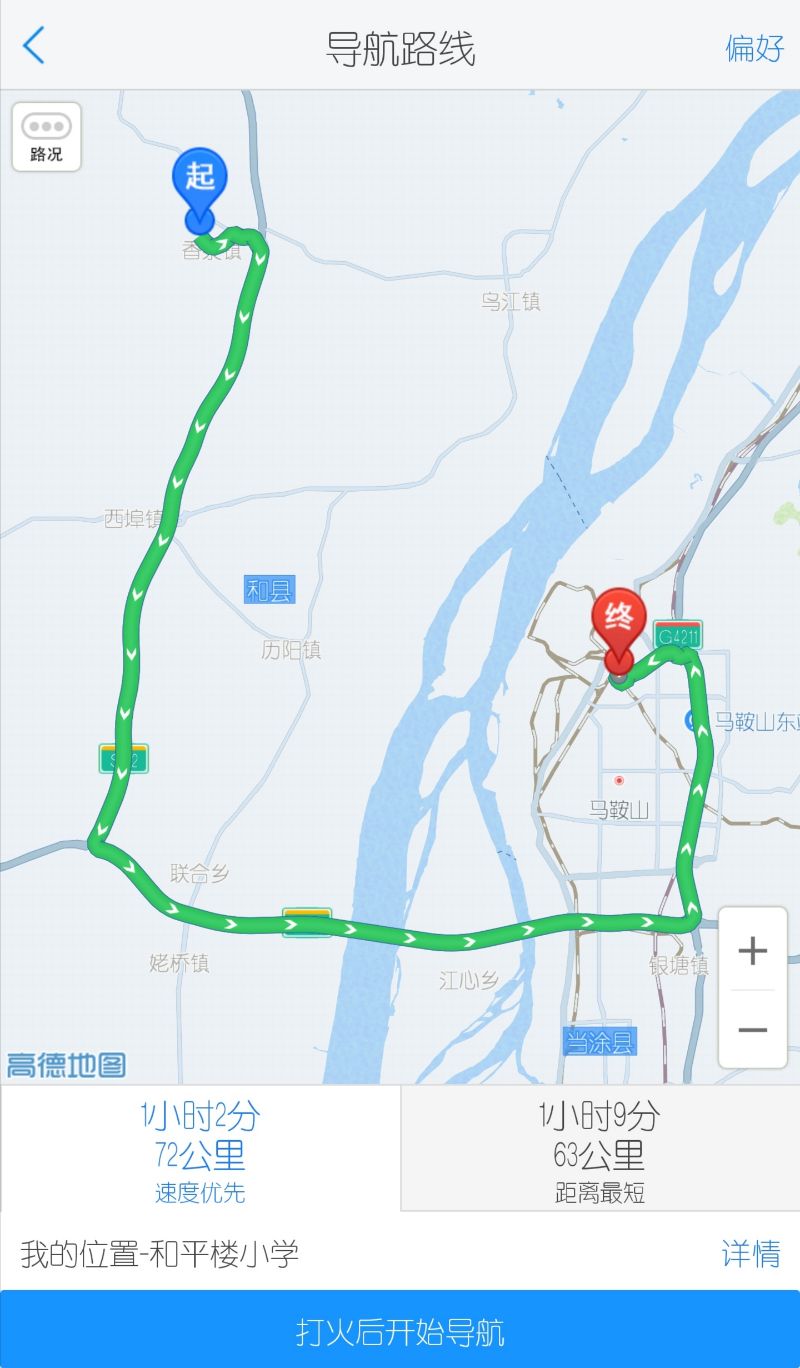
Task: Toggle the 路况 traffic layer
Action: click(x=46, y=137)
